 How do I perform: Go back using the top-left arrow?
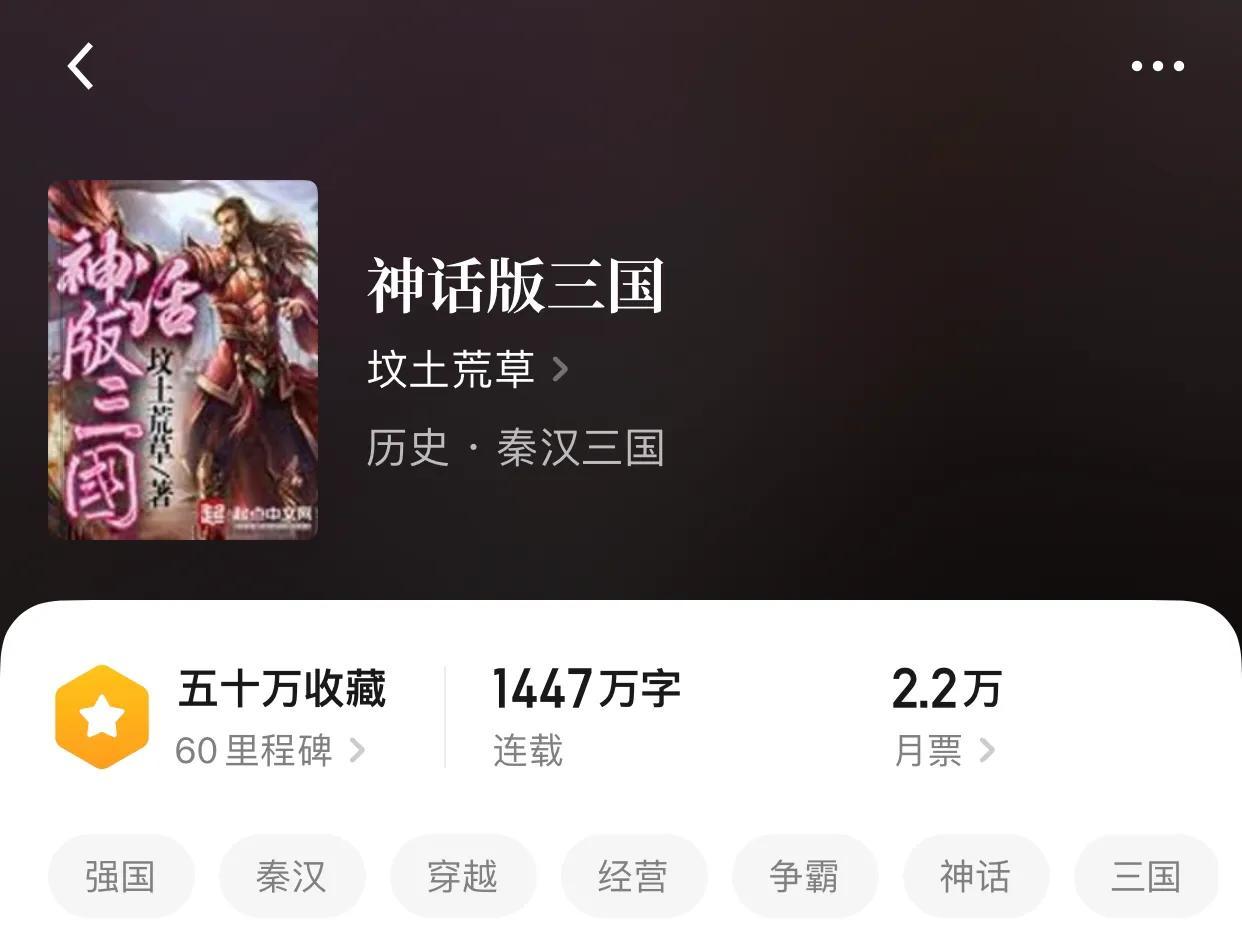[x=81, y=67]
